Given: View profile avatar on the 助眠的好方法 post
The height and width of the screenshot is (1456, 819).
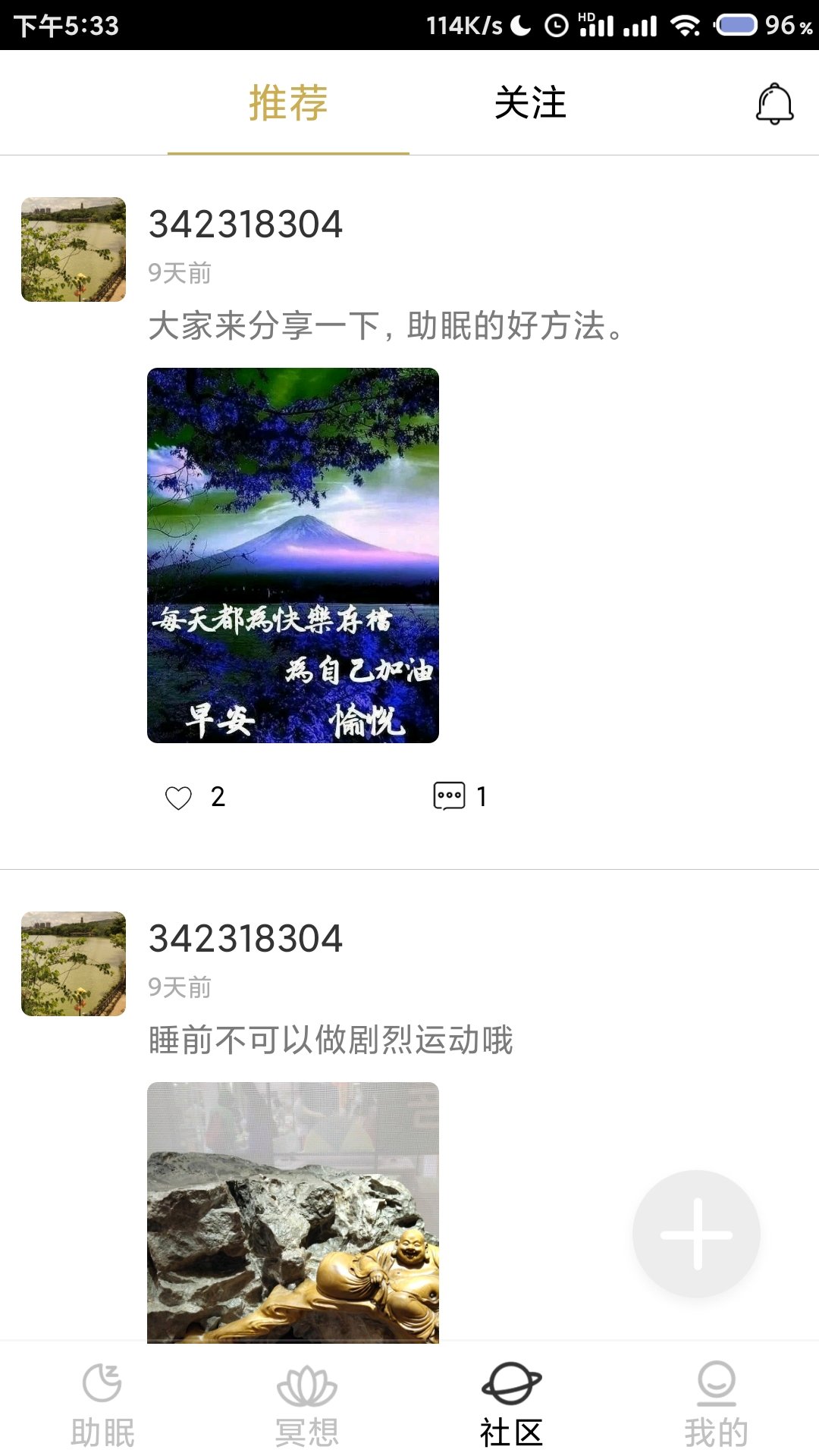Looking at the screenshot, I should tap(74, 249).
